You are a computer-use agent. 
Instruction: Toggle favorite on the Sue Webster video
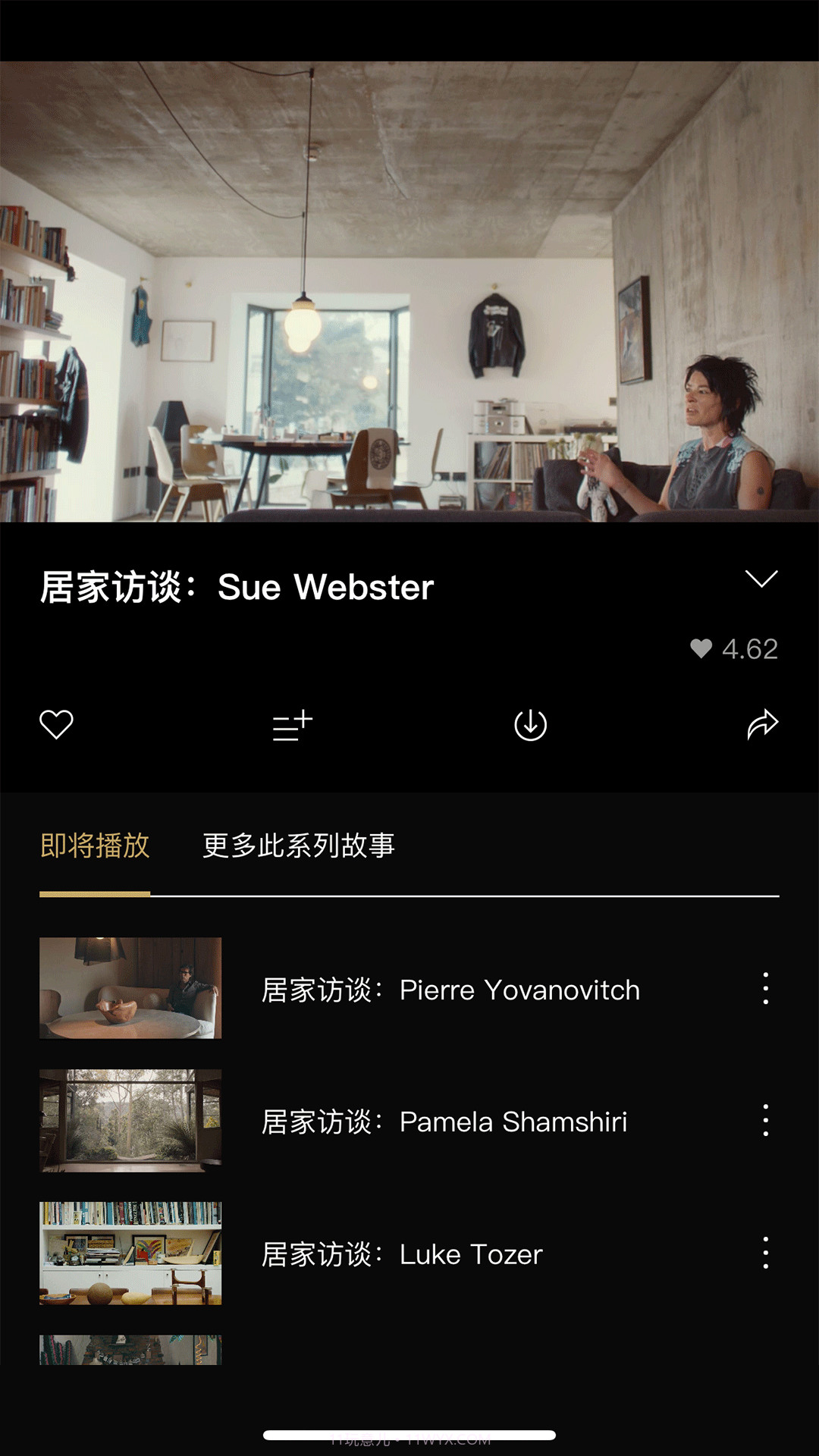[x=55, y=726]
